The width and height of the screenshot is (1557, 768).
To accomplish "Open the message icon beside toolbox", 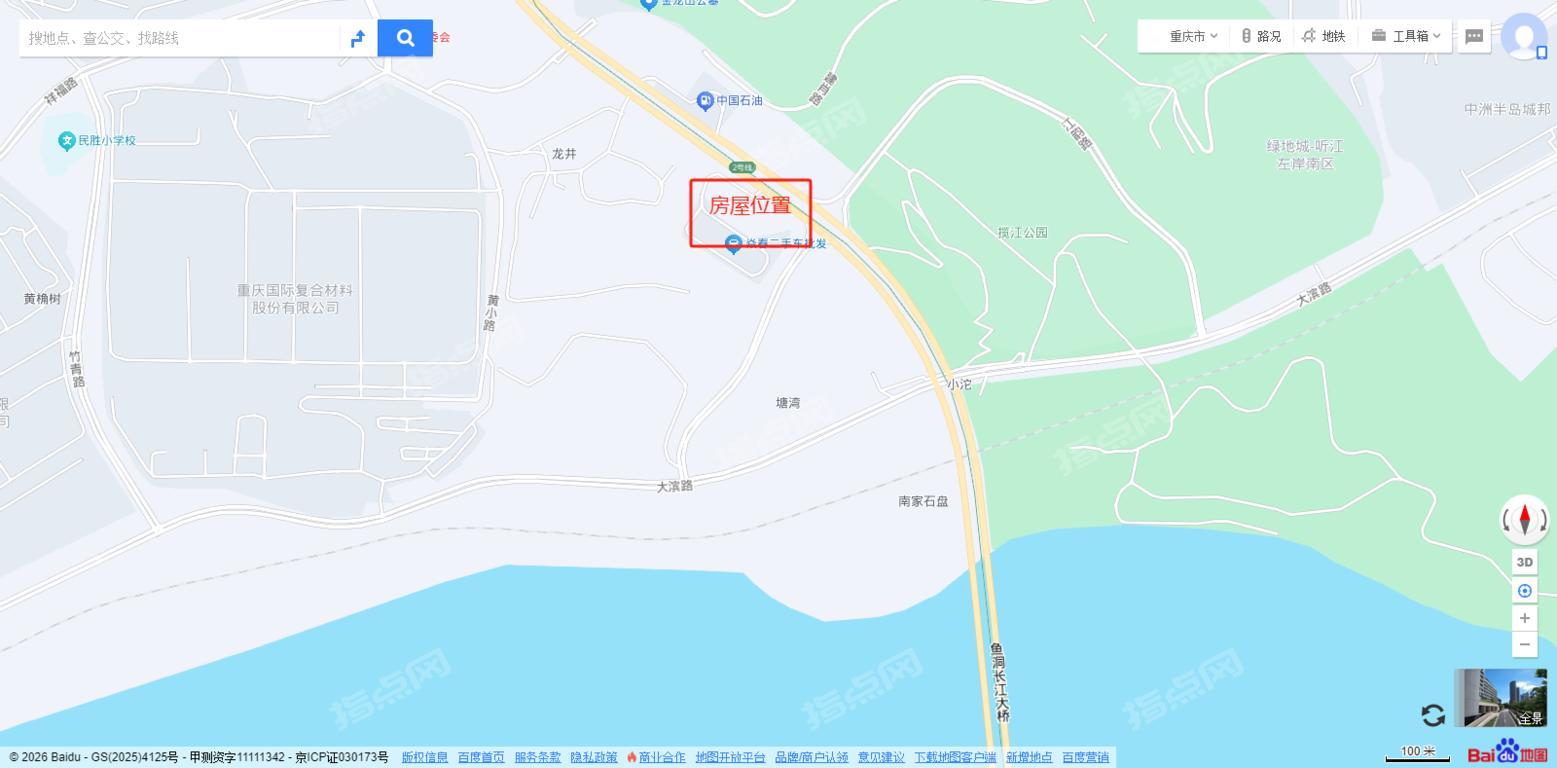I will 1474,36.
